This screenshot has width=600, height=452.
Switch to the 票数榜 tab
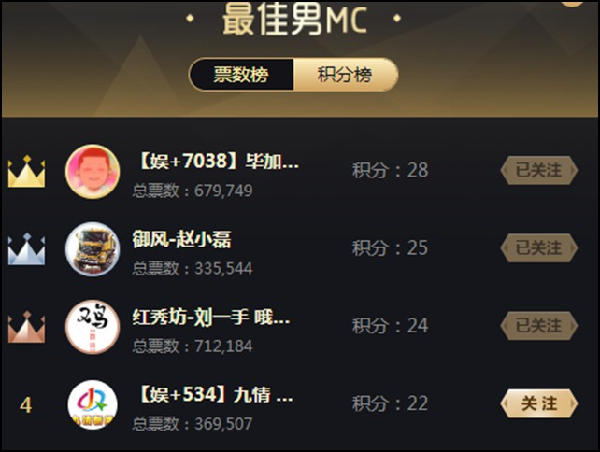tap(241, 75)
